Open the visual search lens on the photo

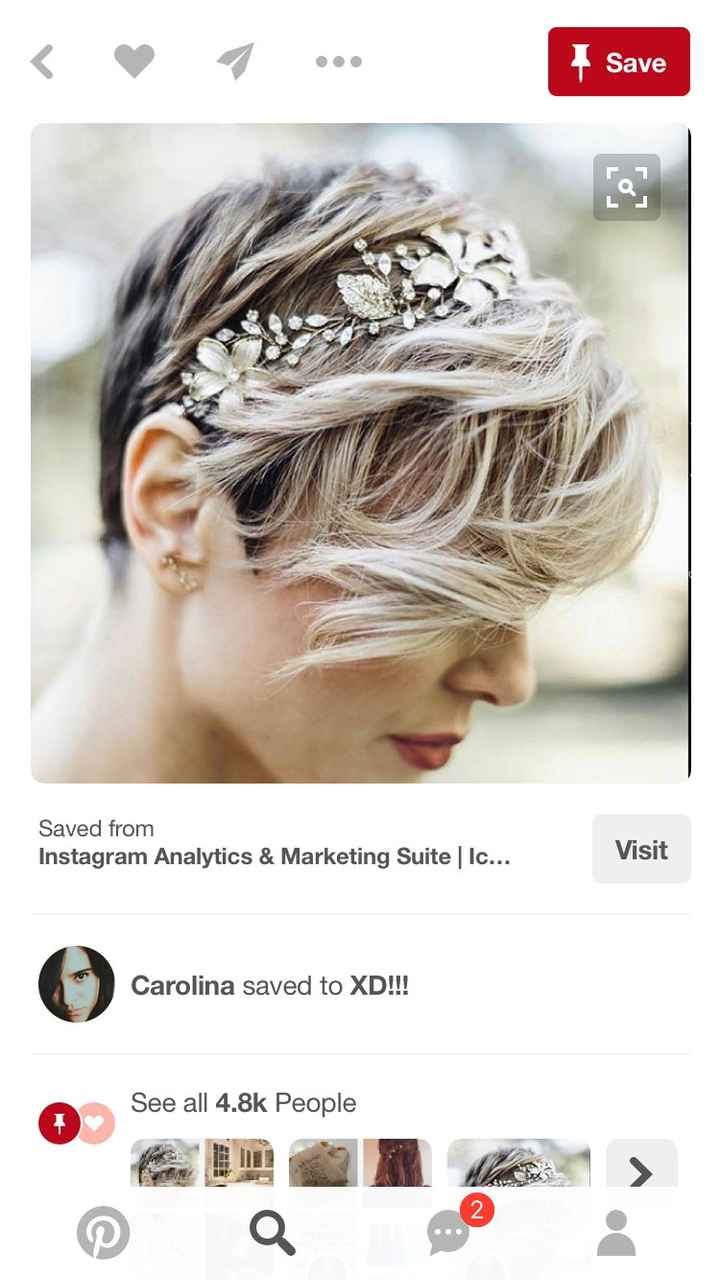tap(627, 188)
